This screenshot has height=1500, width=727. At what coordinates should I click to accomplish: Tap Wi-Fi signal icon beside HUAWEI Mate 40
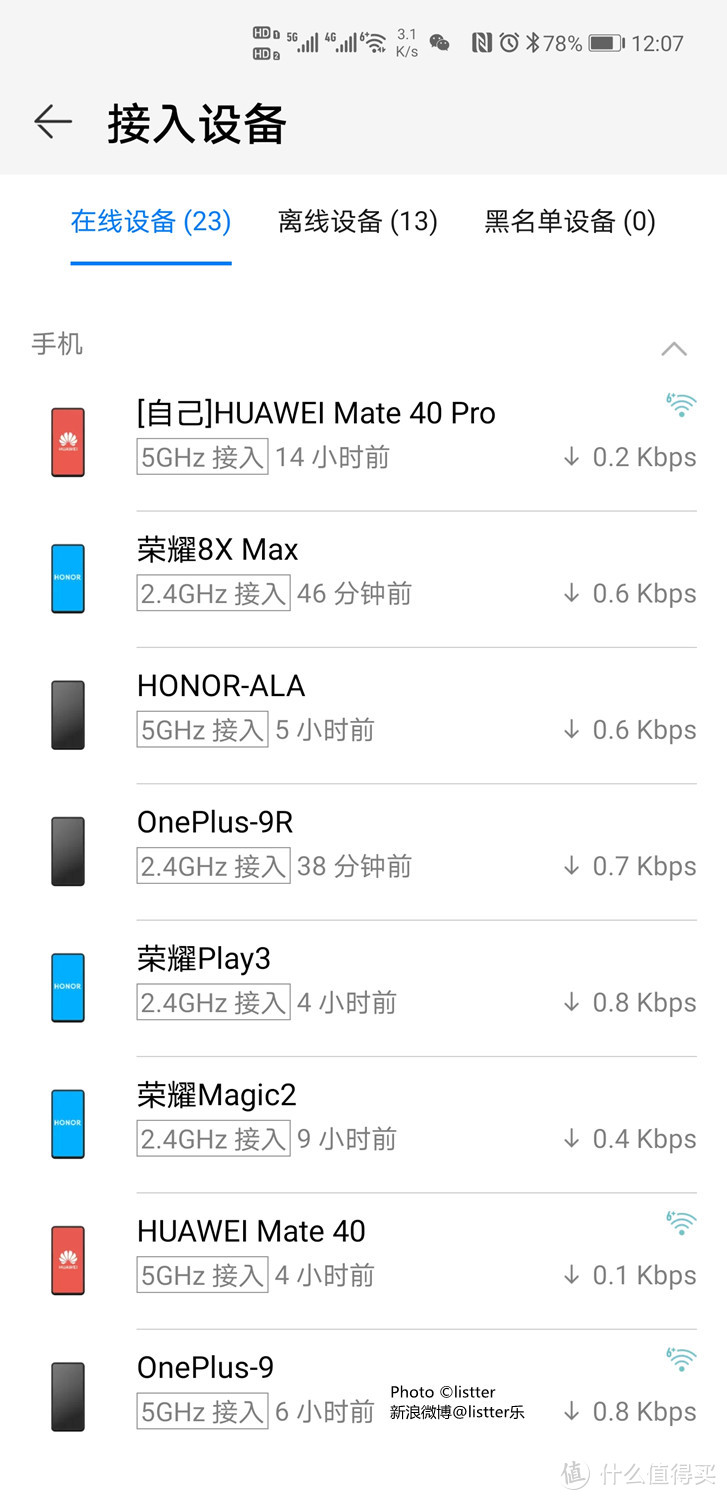pos(681,1222)
